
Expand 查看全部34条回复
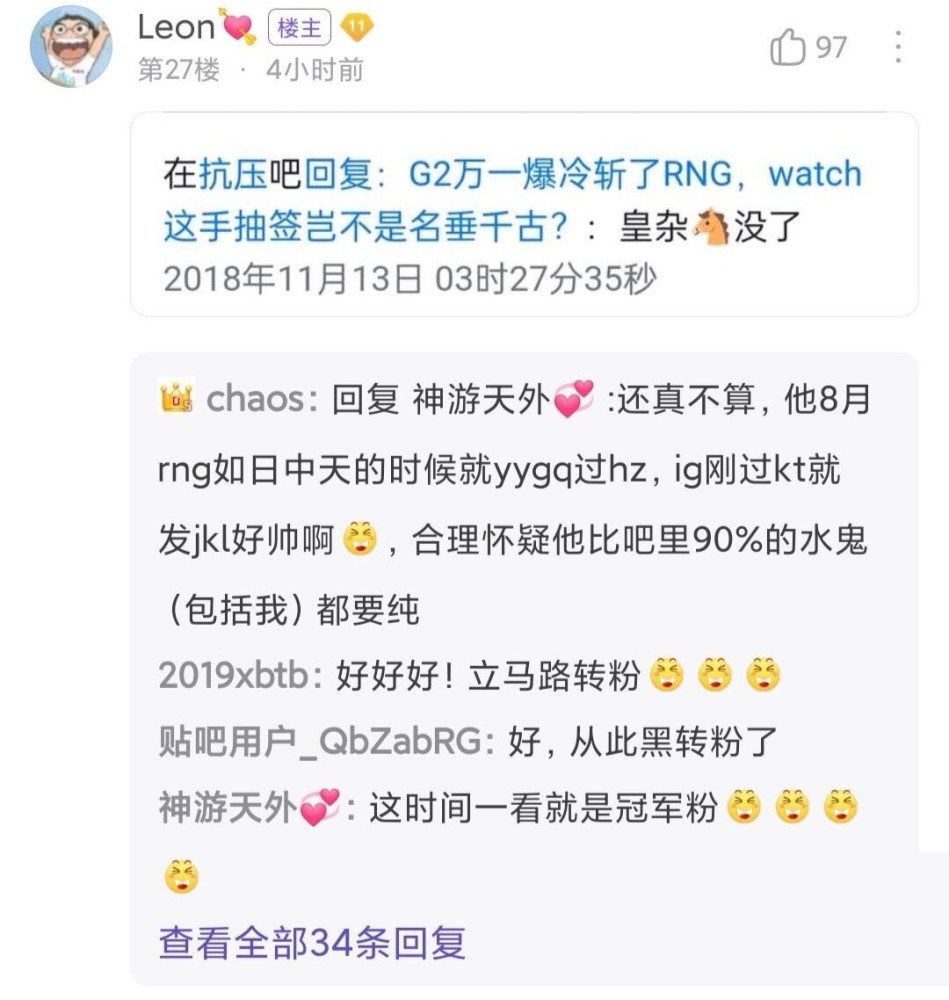point(312,941)
